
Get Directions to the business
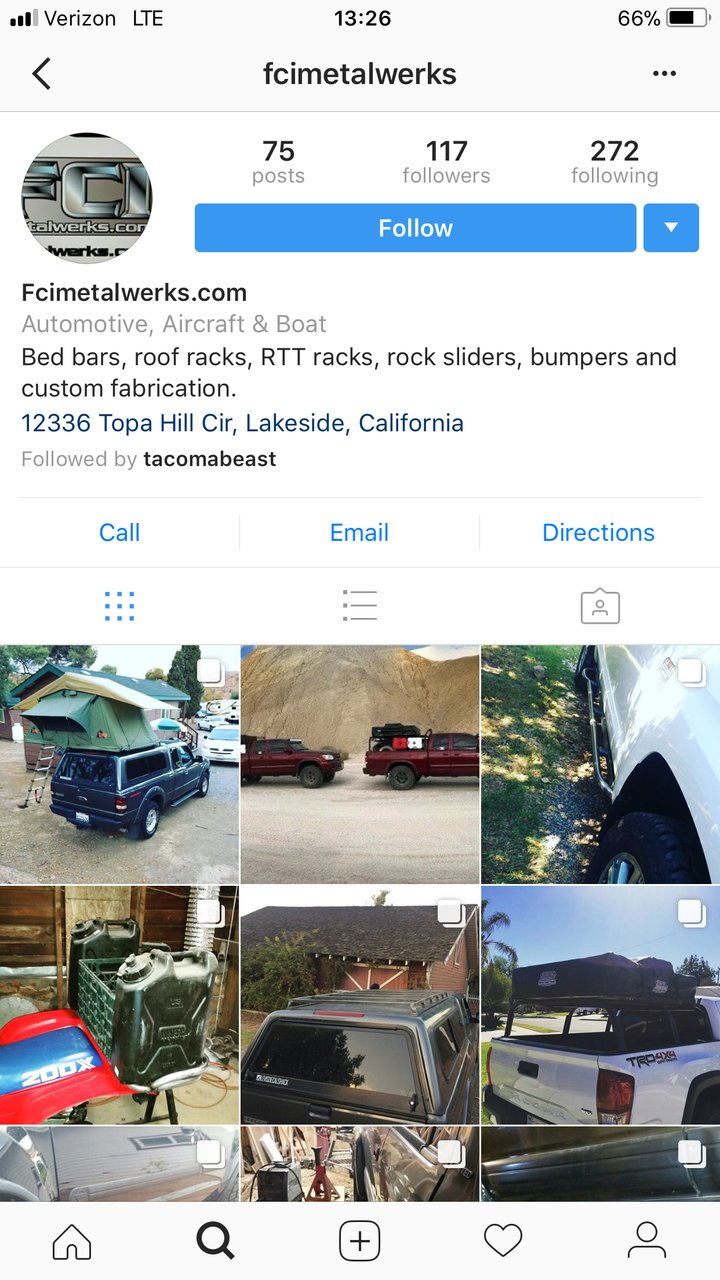[x=598, y=533]
